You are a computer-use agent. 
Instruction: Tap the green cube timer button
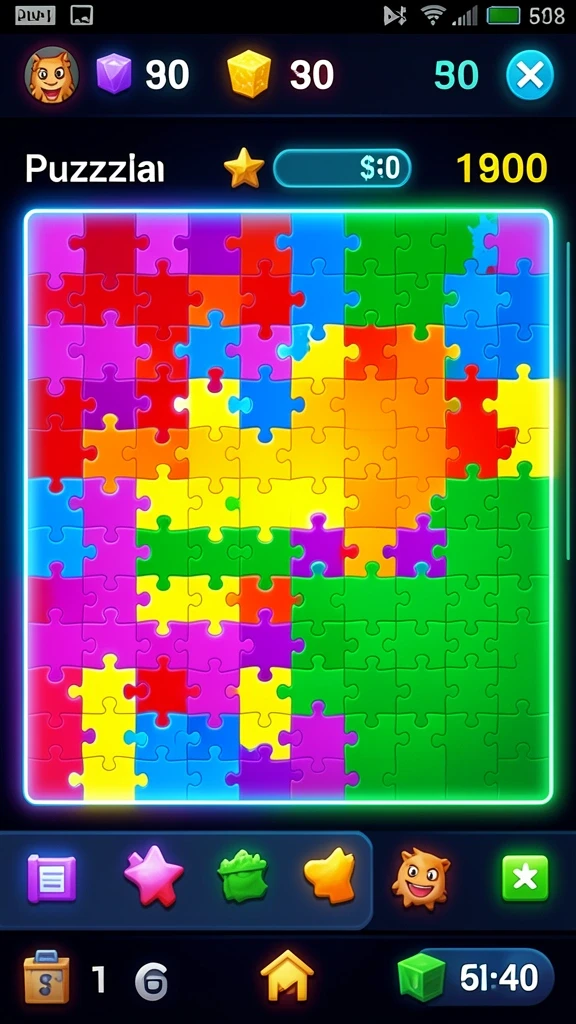[475, 978]
